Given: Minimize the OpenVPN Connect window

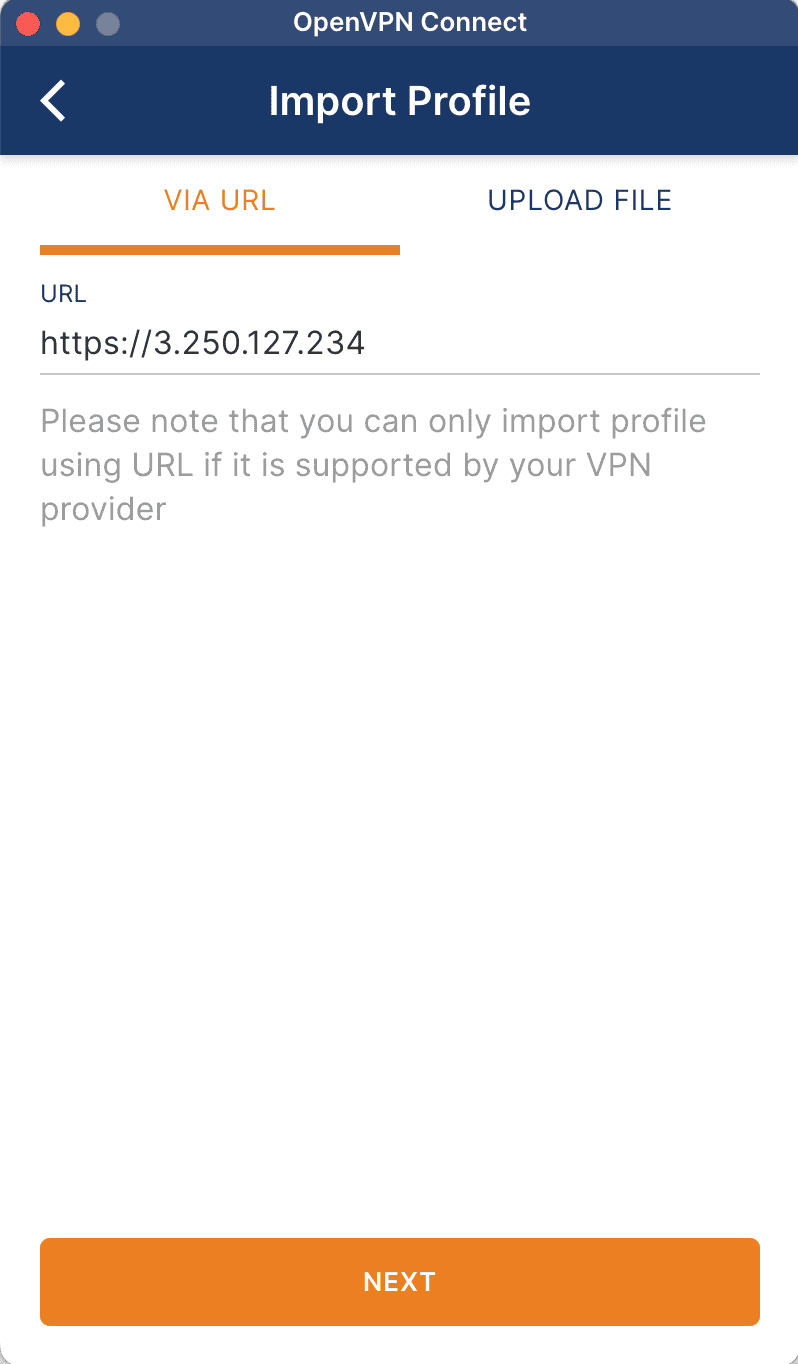Looking at the screenshot, I should pos(67,23).
